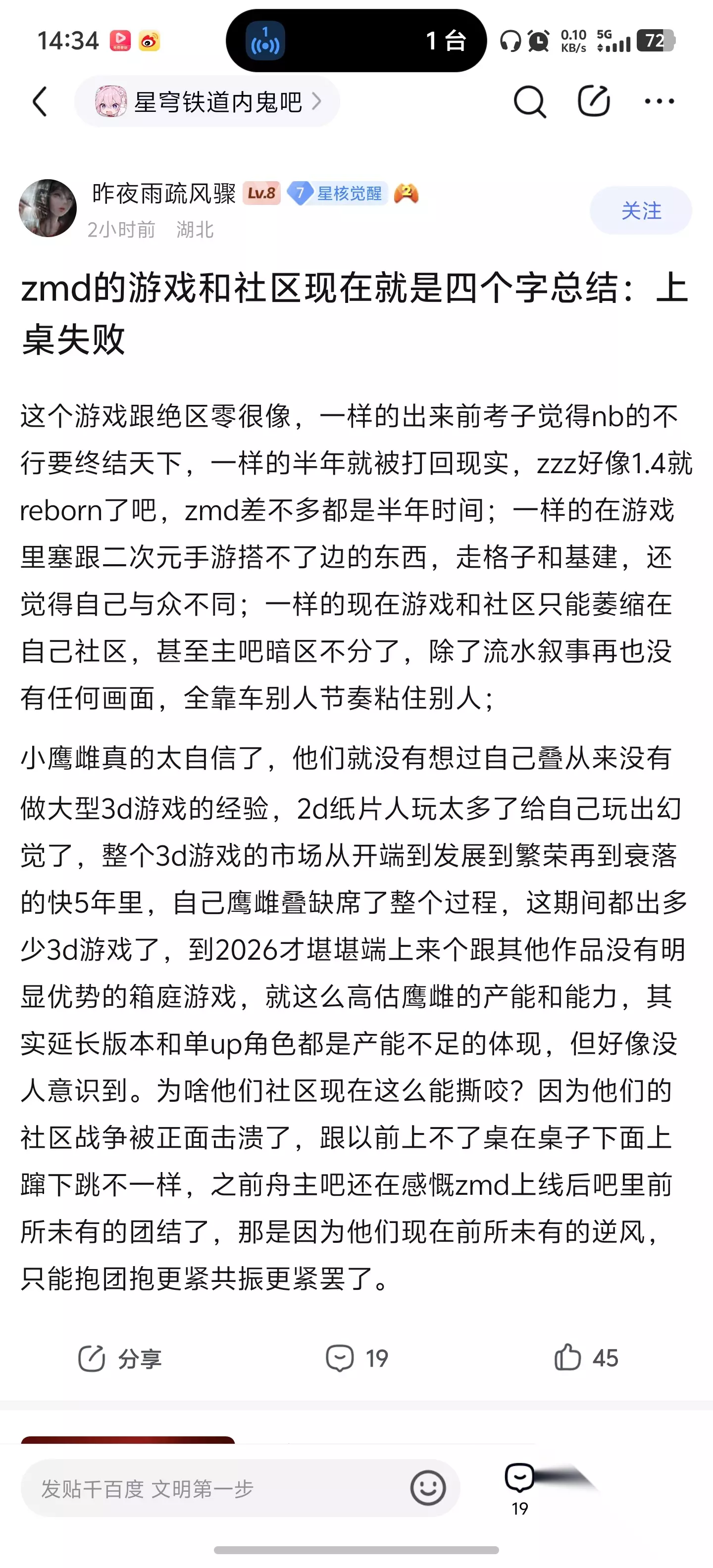
Task: Jump to comments via bottom bar icon
Action: pos(519,1488)
